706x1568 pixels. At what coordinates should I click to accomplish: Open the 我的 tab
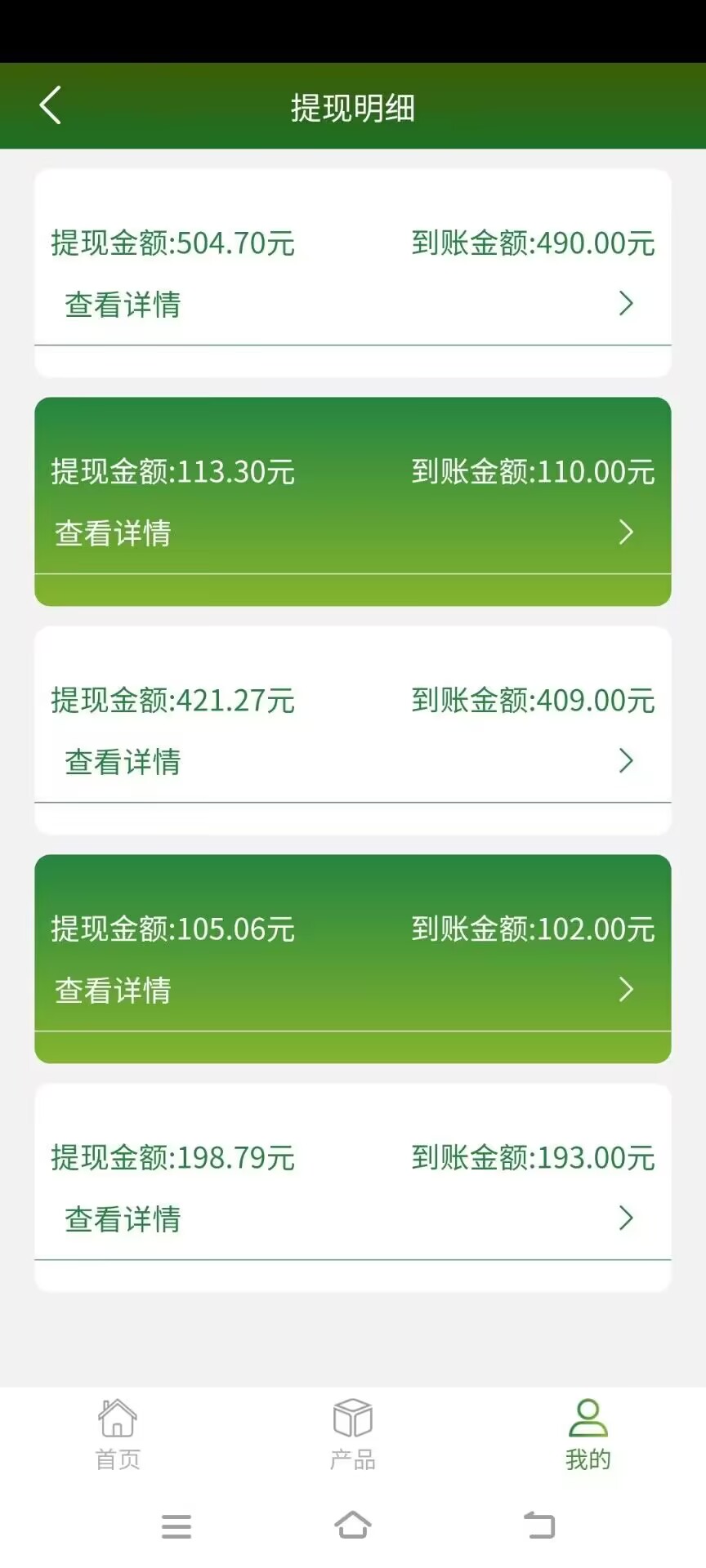(588, 1433)
